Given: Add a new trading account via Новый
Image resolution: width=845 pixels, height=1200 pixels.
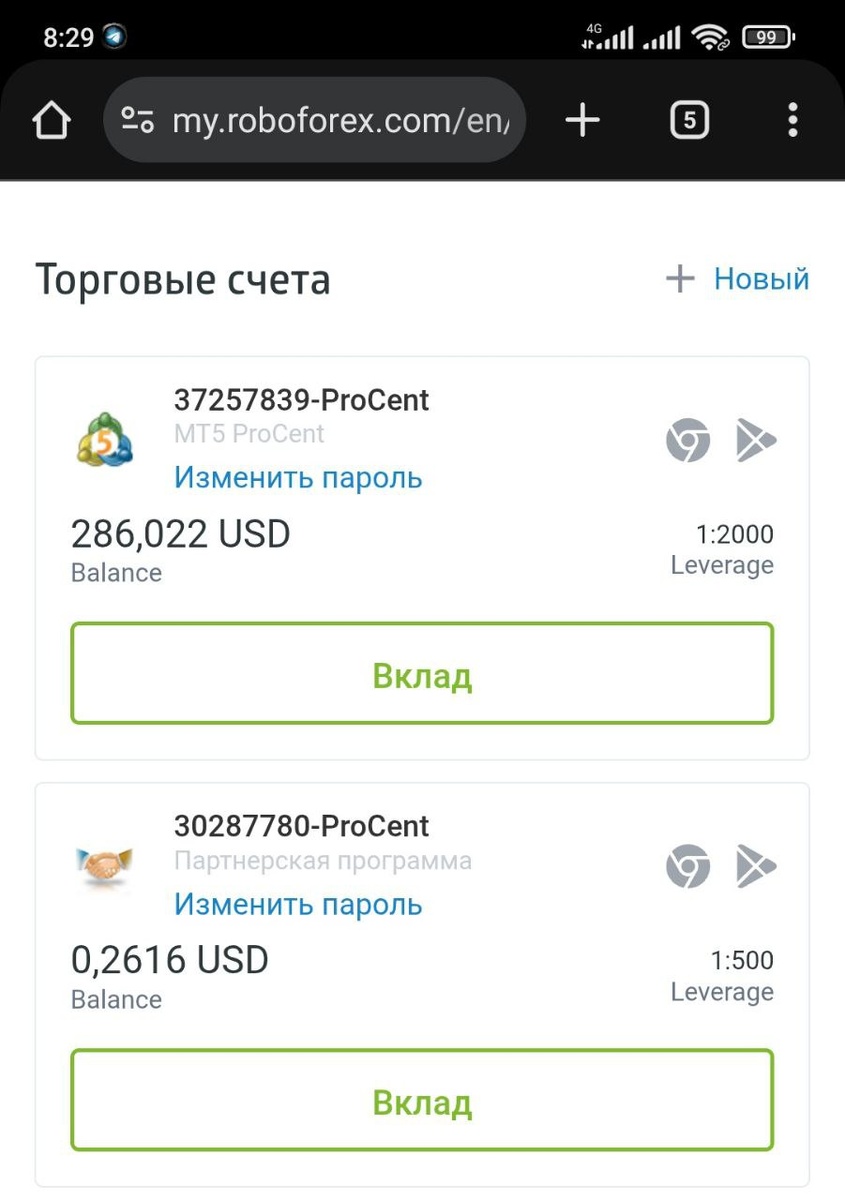Looking at the screenshot, I should [738, 279].
